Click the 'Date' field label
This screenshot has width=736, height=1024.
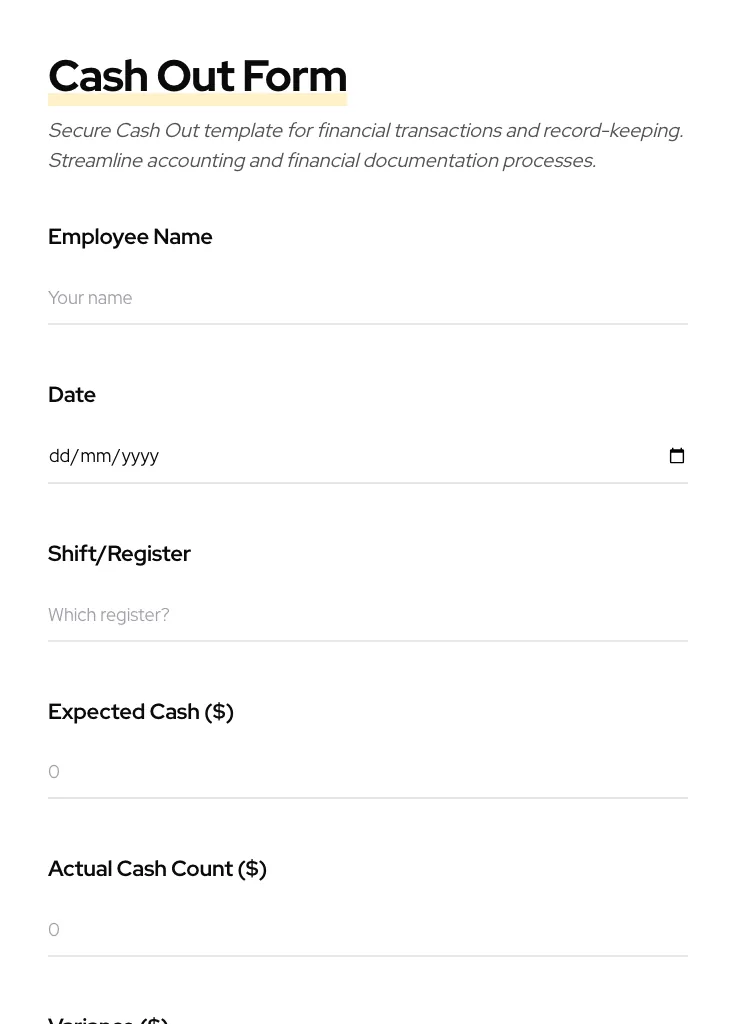click(x=72, y=394)
